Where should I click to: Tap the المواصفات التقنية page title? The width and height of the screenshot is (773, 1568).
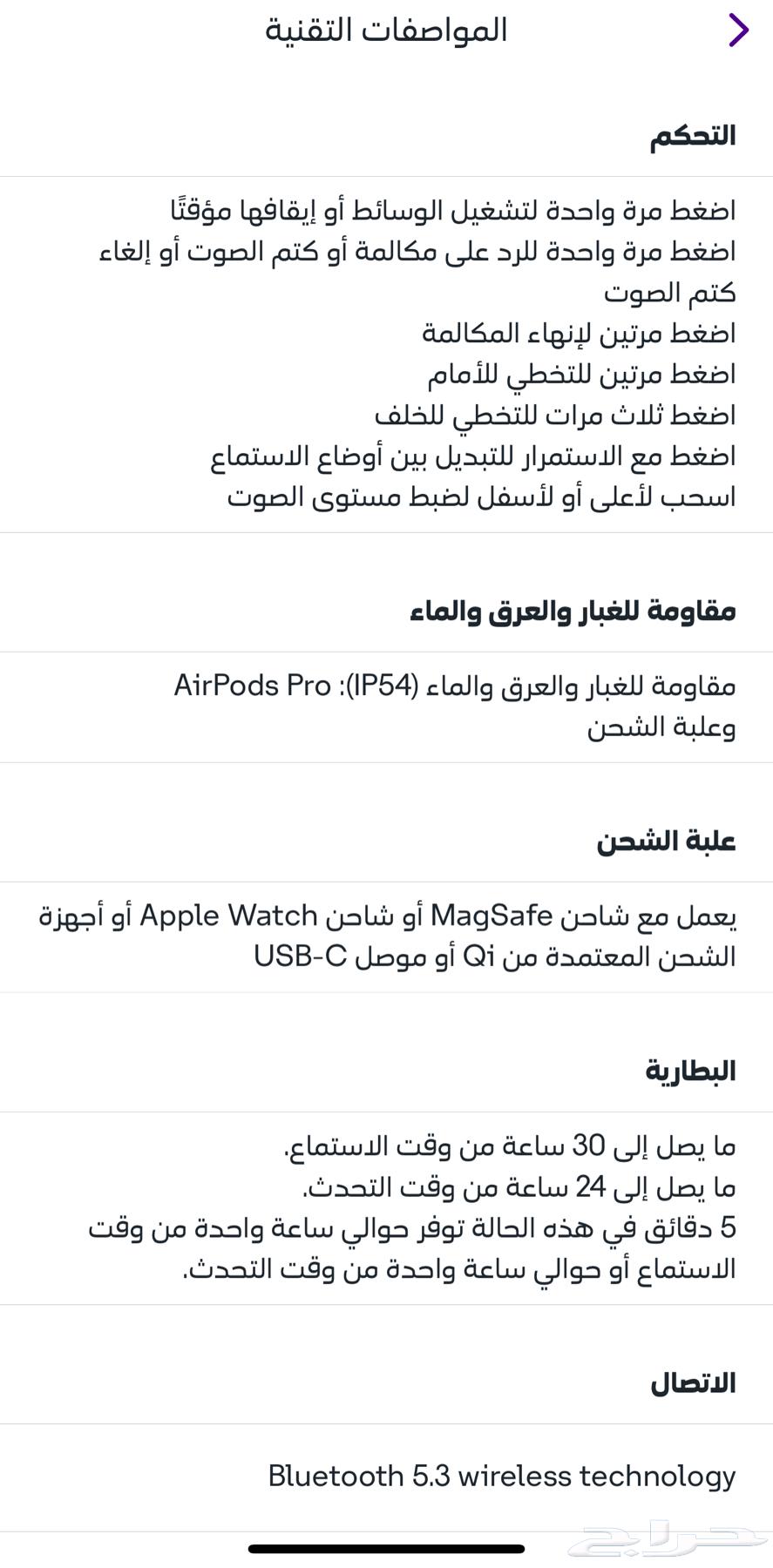pyautogui.click(x=386, y=30)
